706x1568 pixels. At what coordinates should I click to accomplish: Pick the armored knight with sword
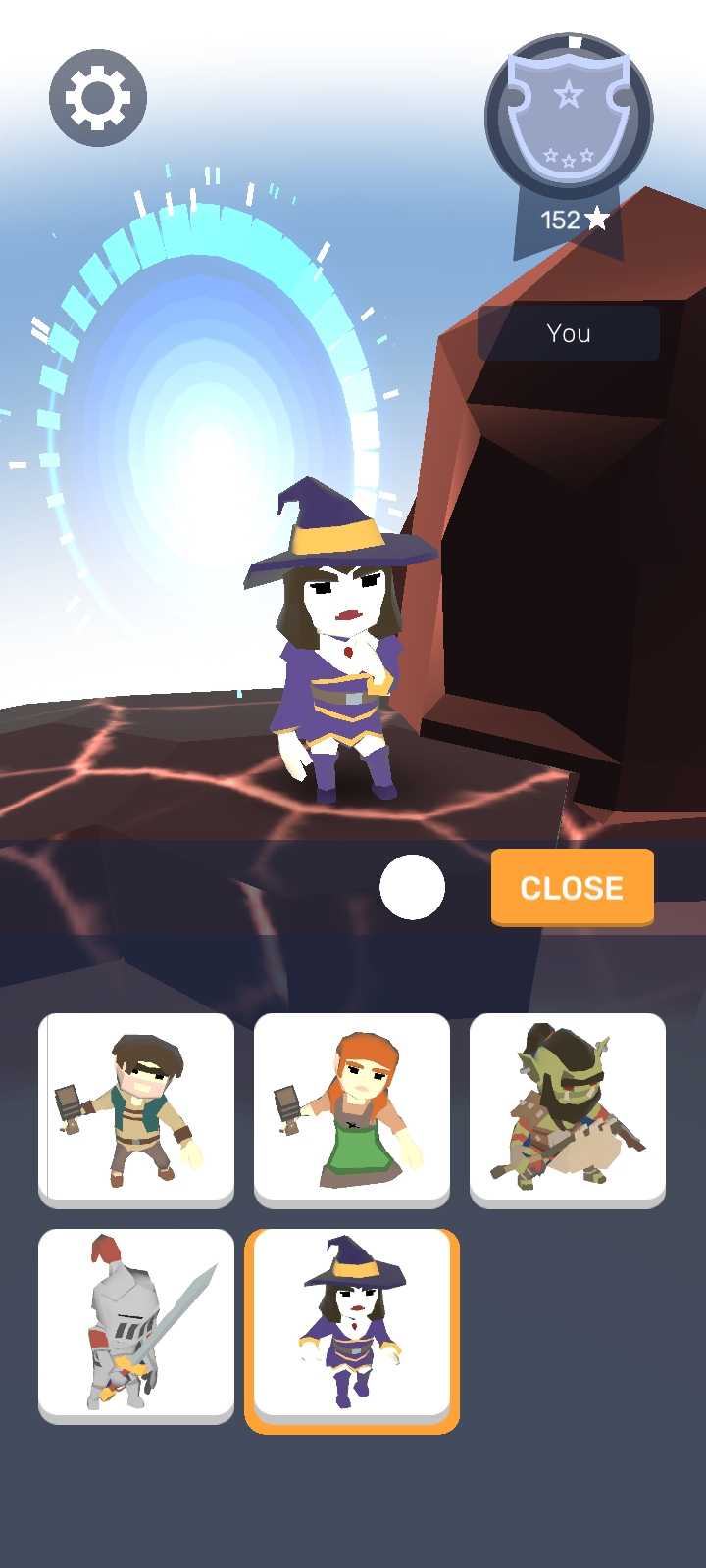(x=136, y=1323)
